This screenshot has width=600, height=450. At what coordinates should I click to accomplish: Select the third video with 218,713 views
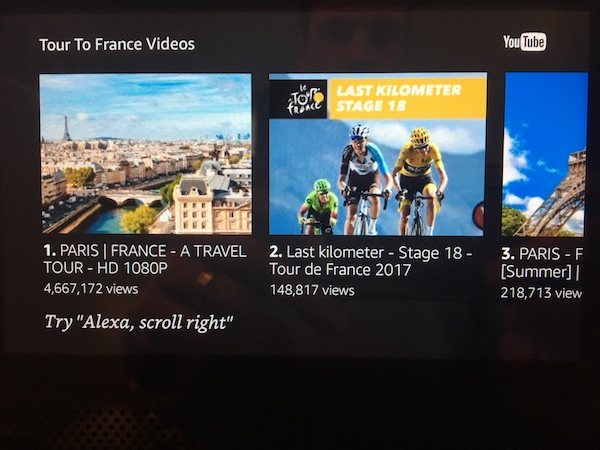[544, 153]
